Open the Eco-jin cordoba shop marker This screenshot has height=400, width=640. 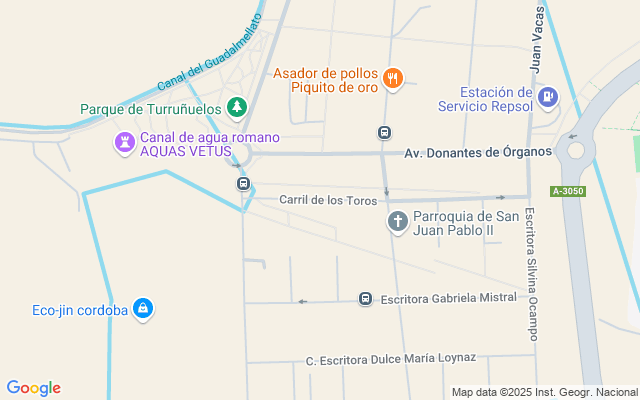(x=144, y=309)
